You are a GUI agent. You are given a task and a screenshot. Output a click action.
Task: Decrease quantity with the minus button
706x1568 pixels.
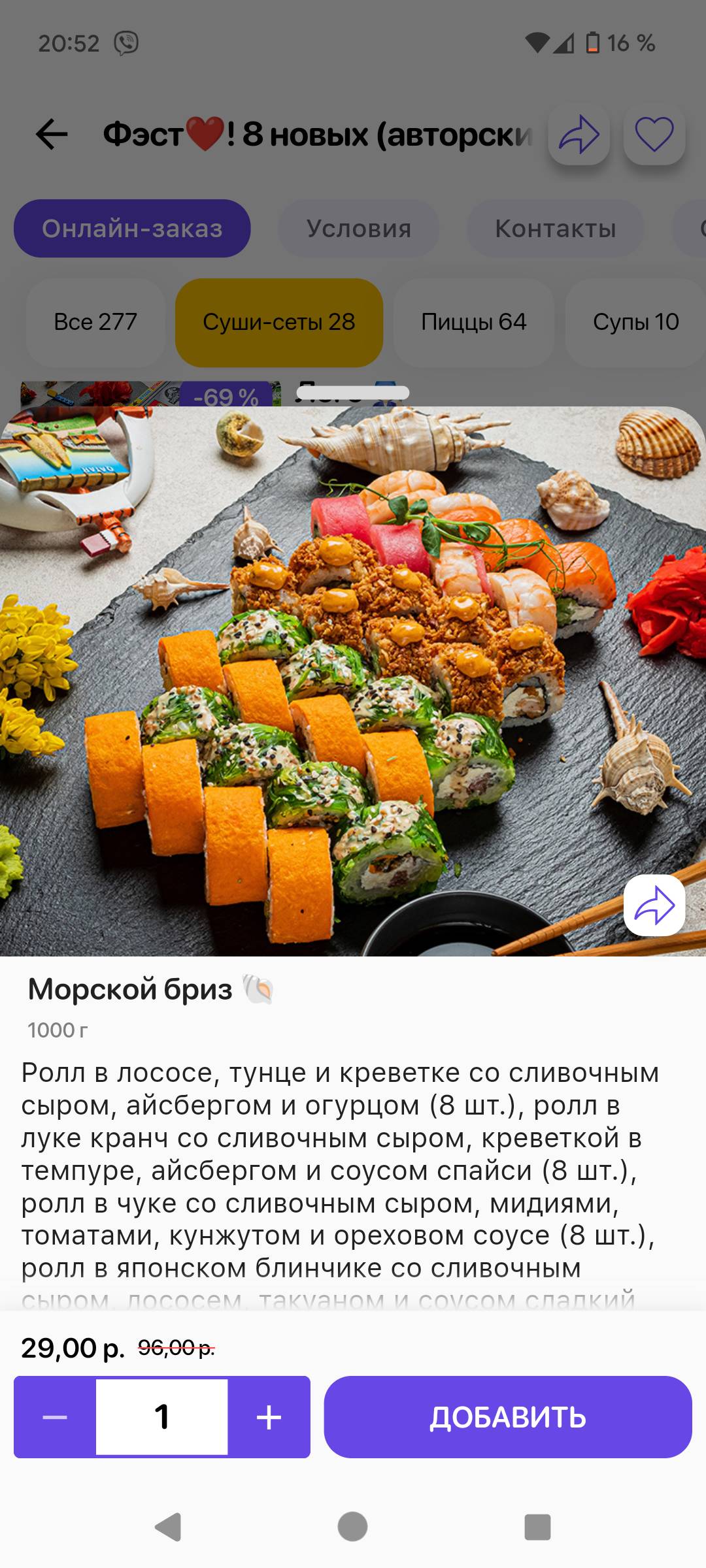click(x=55, y=1416)
